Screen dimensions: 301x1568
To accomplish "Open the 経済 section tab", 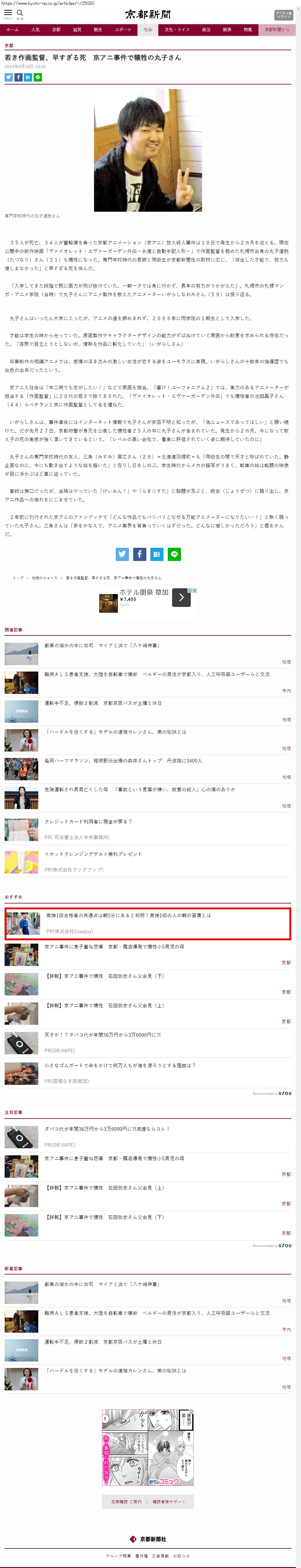I will (227, 29).
